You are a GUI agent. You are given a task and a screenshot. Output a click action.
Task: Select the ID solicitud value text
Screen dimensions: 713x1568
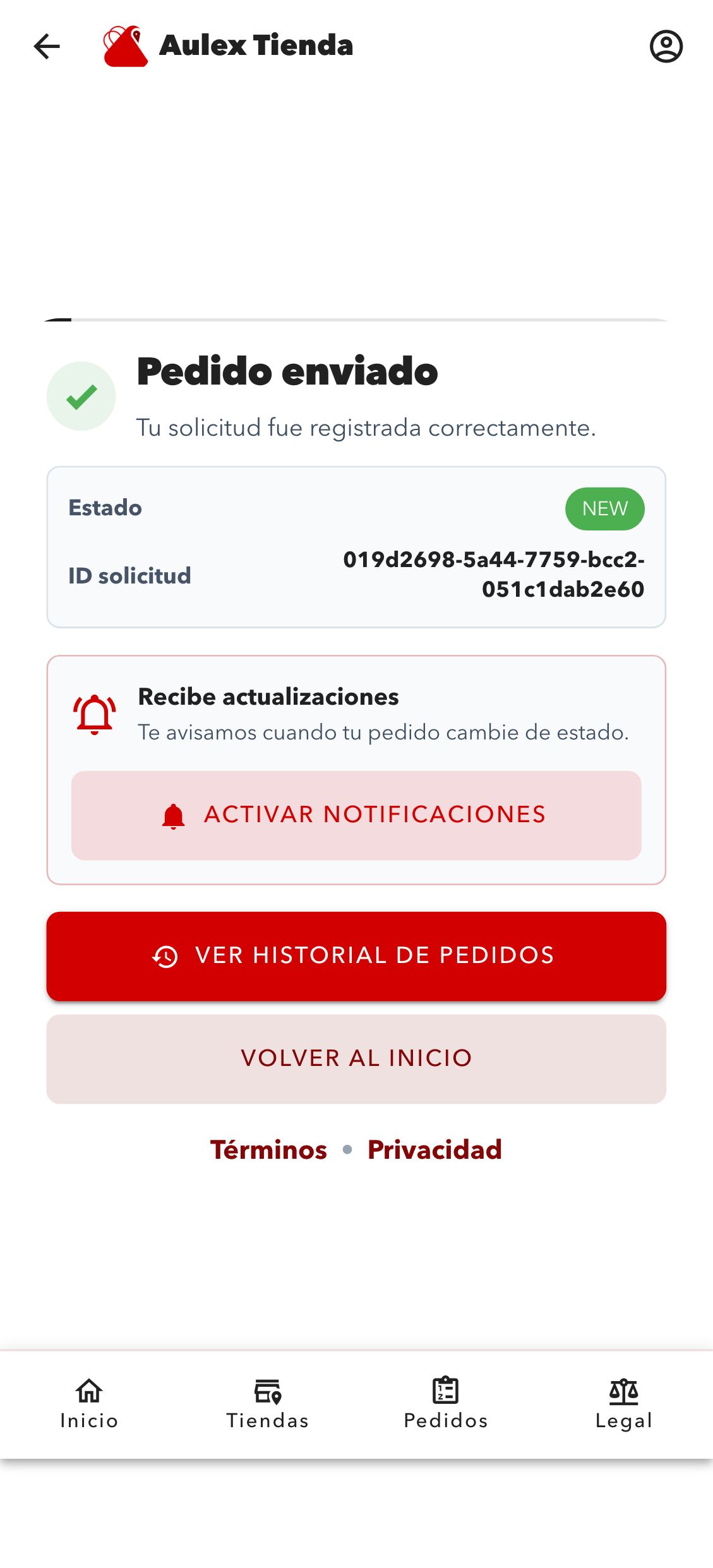[494, 574]
